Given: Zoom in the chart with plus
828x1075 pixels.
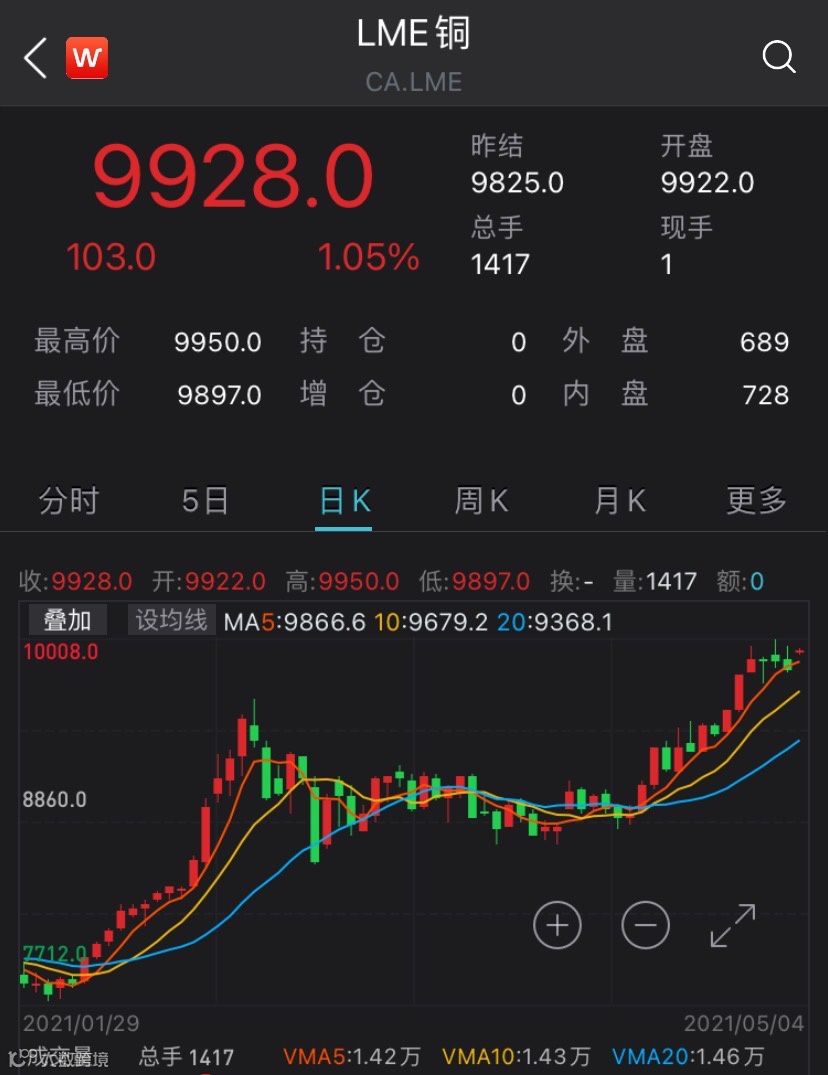Looking at the screenshot, I should [x=557, y=925].
